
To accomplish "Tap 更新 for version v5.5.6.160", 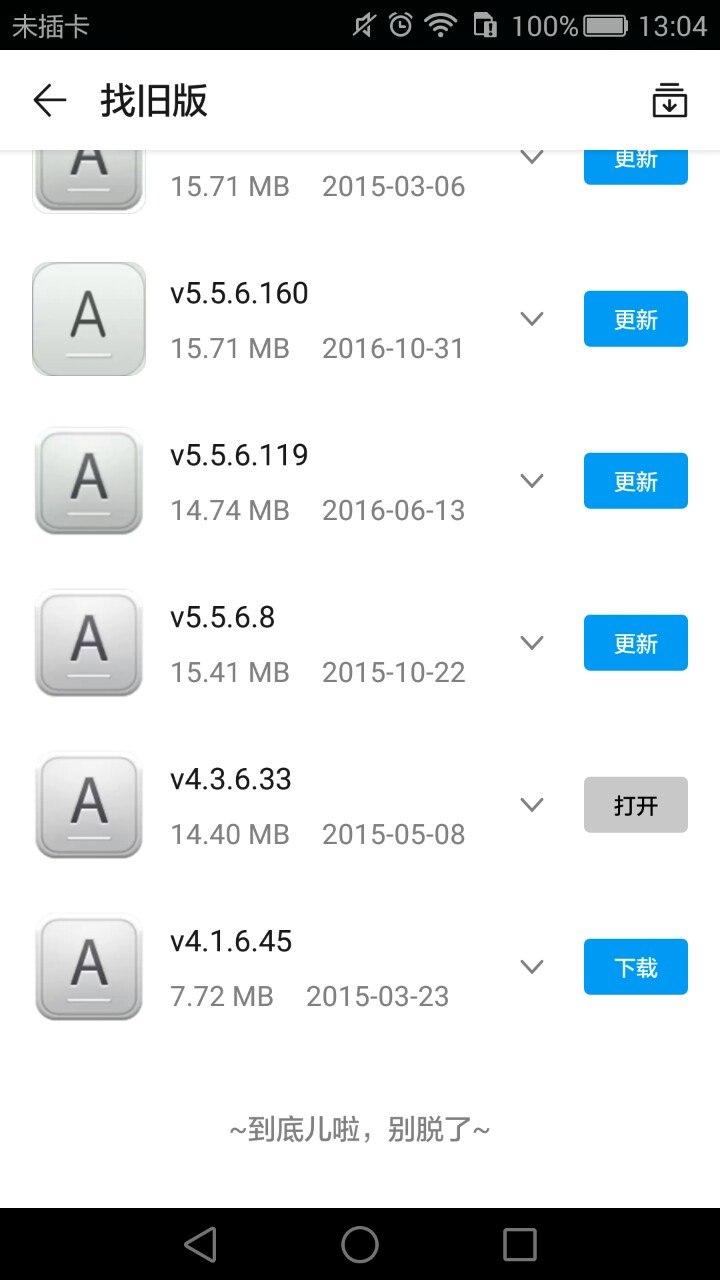I will tap(635, 319).
